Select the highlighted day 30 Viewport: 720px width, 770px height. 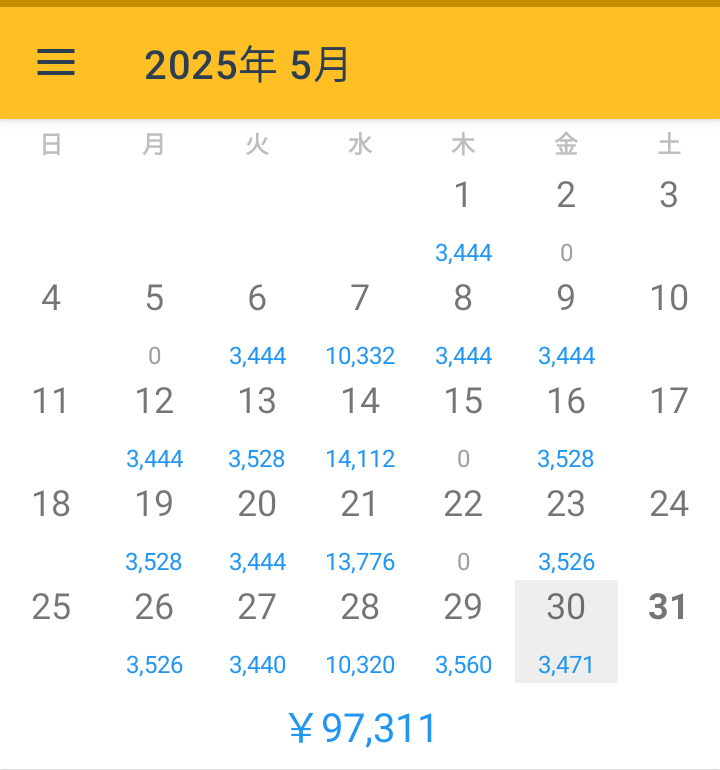(566, 630)
